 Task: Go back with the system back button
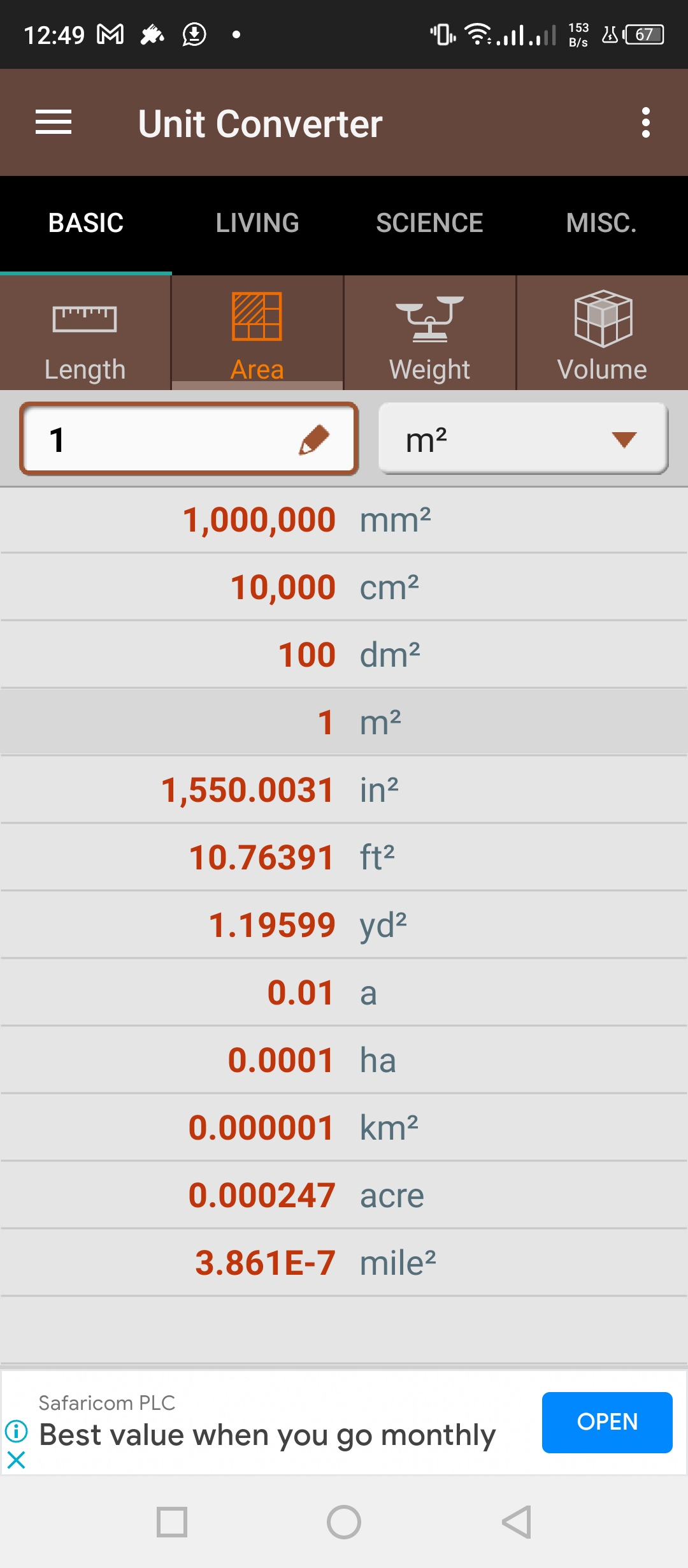point(516,1522)
